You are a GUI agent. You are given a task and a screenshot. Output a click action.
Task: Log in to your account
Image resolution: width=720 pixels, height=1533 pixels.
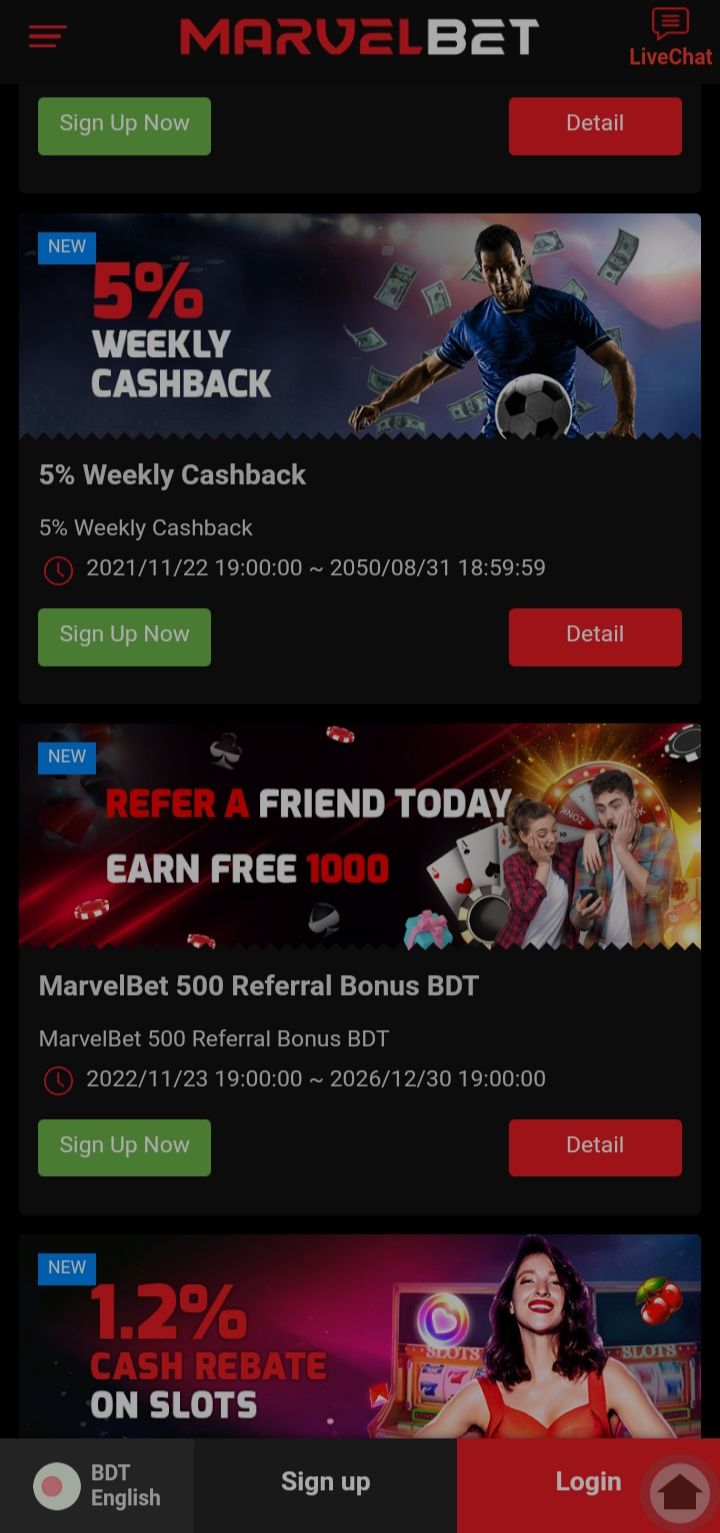click(570, 1482)
